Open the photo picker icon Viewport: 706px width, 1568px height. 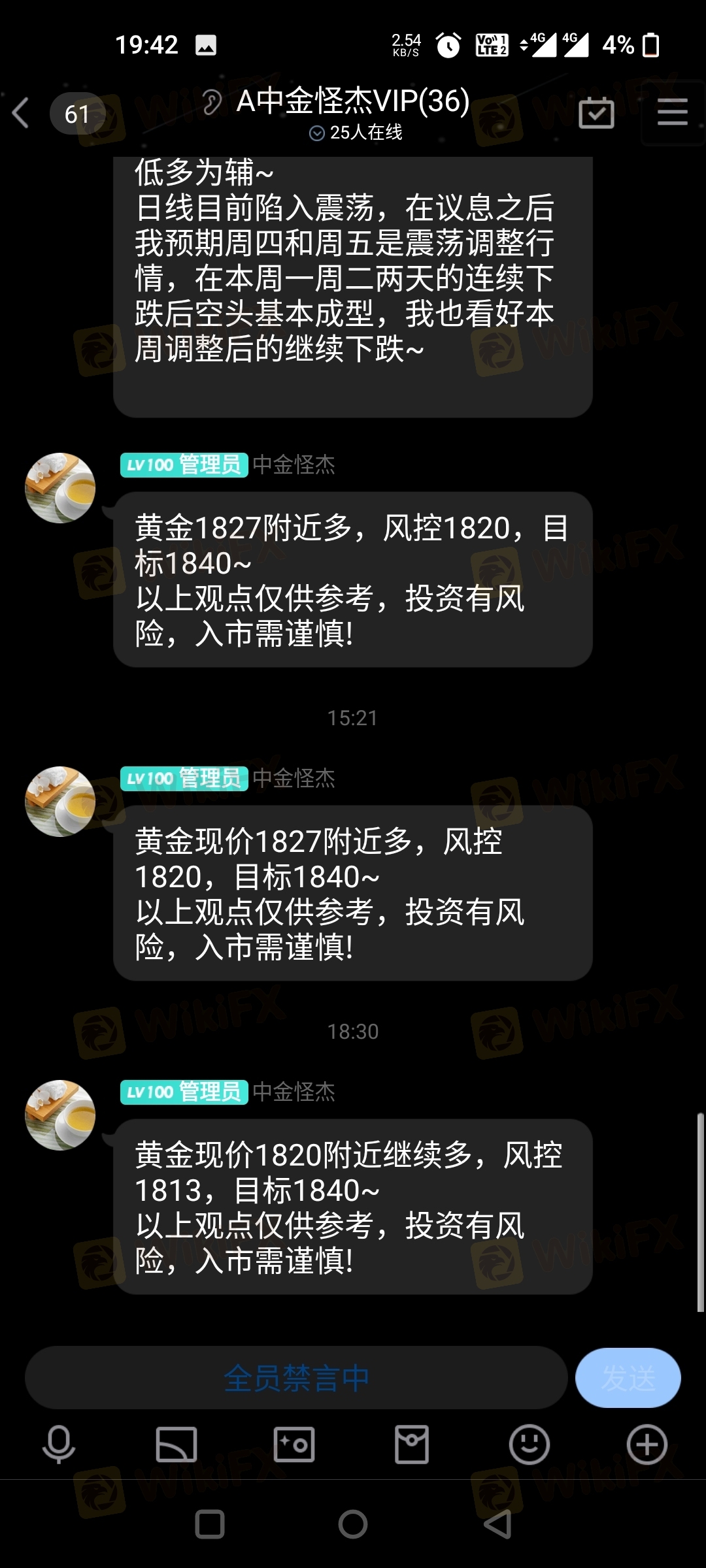point(294,1445)
